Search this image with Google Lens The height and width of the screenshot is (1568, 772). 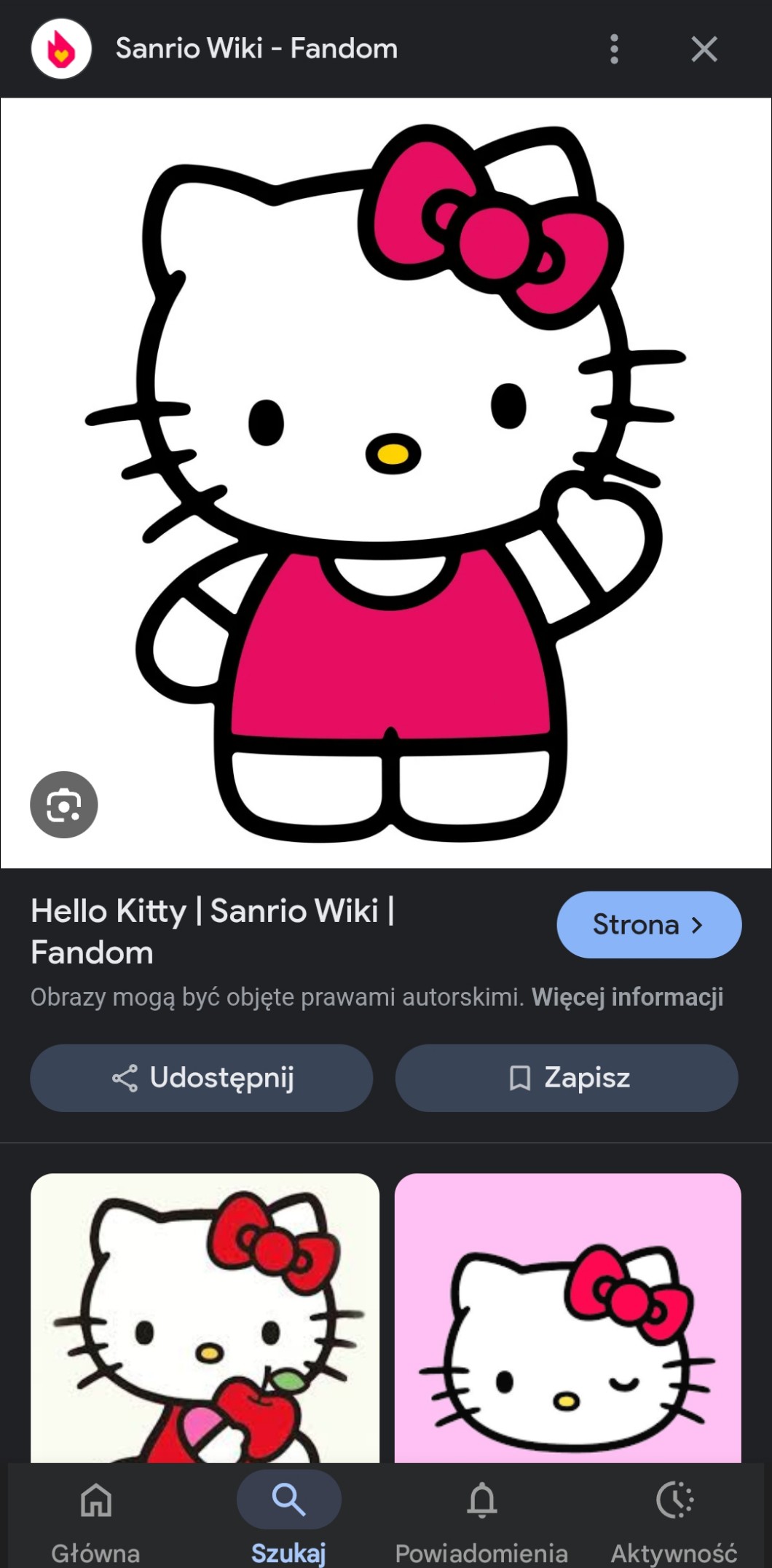click(64, 805)
